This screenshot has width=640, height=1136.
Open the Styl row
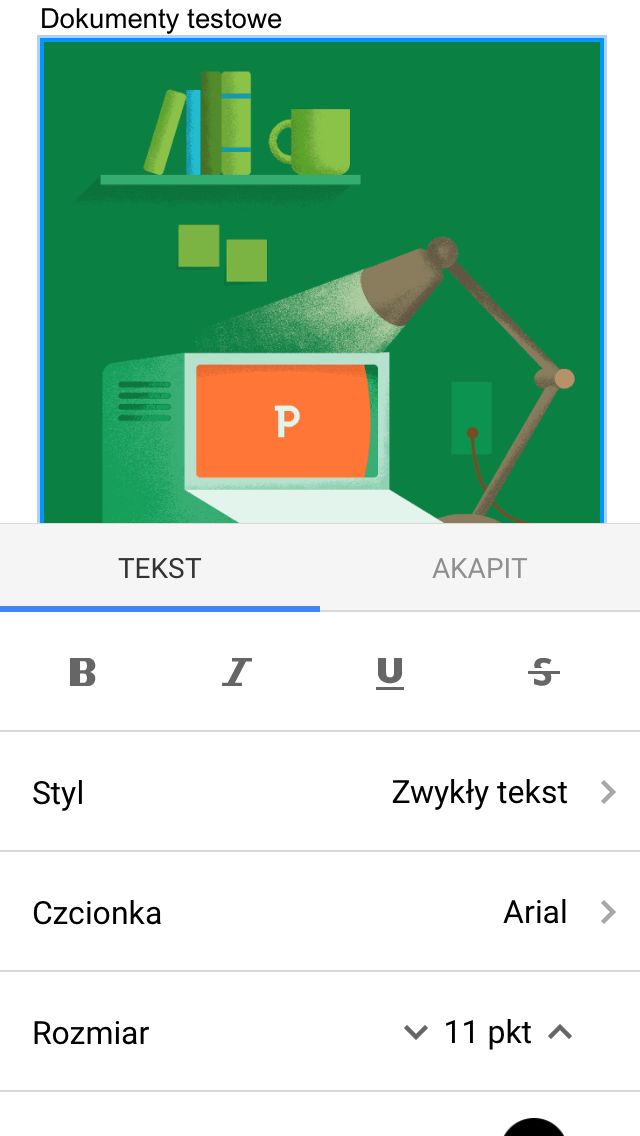pyautogui.click(x=320, y=792)
